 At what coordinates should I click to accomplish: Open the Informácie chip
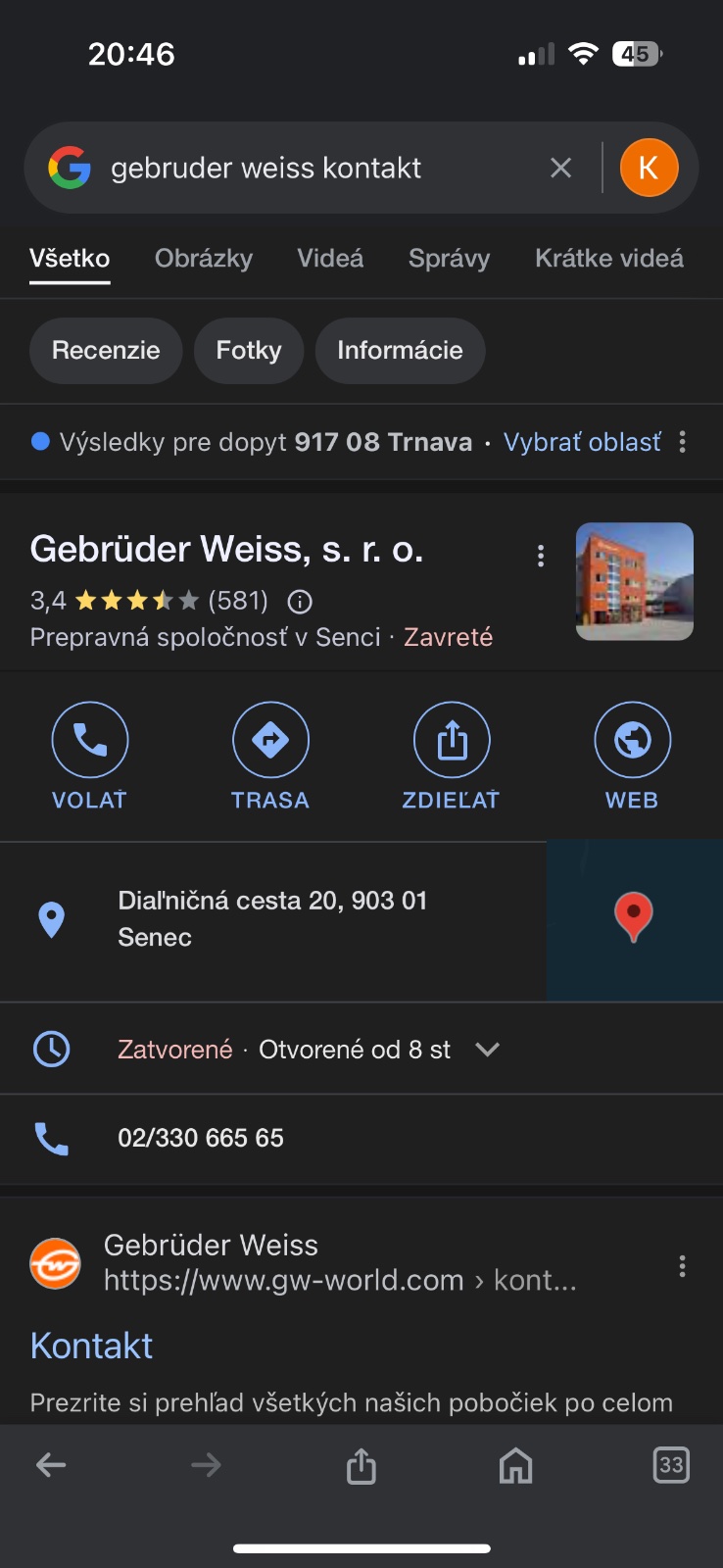click(x=400, y=351)
